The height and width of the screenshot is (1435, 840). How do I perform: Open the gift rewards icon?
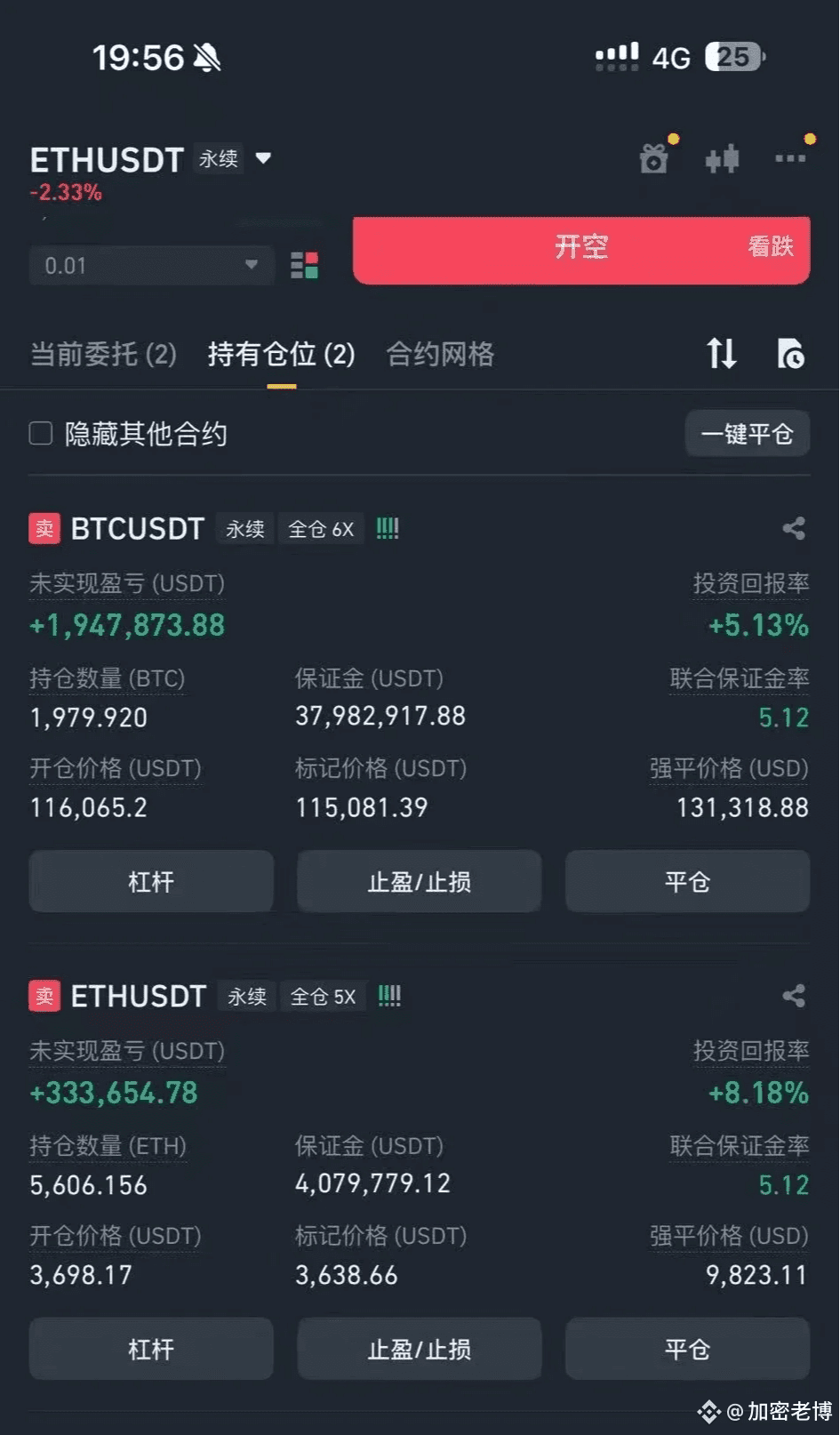coord(654,159)
